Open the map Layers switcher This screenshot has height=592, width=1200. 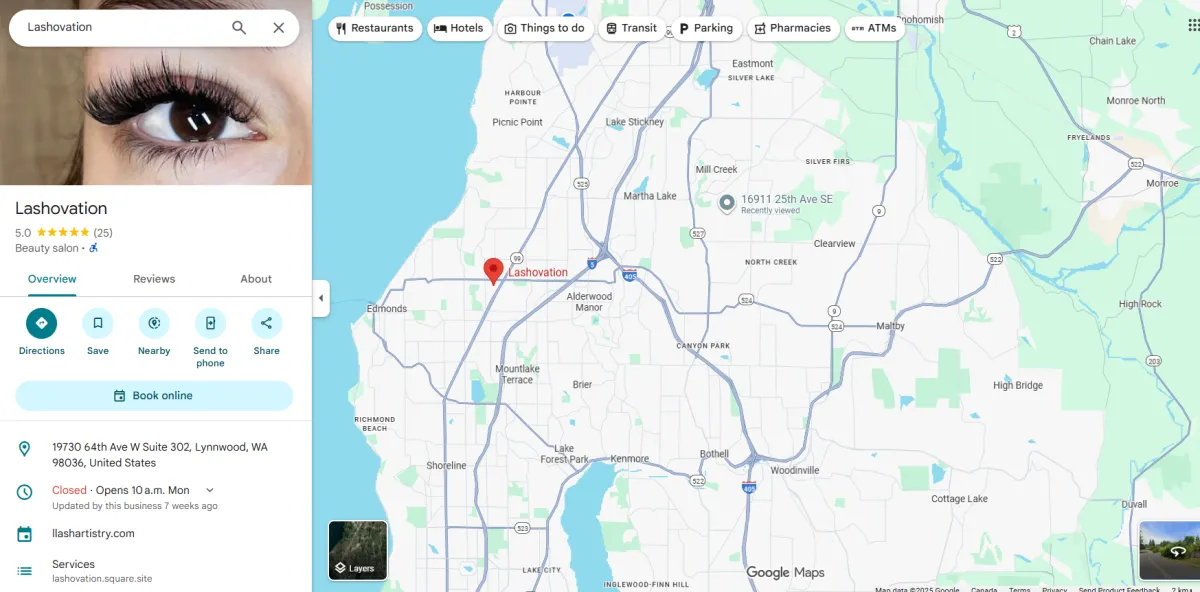(x=358, y=550)
